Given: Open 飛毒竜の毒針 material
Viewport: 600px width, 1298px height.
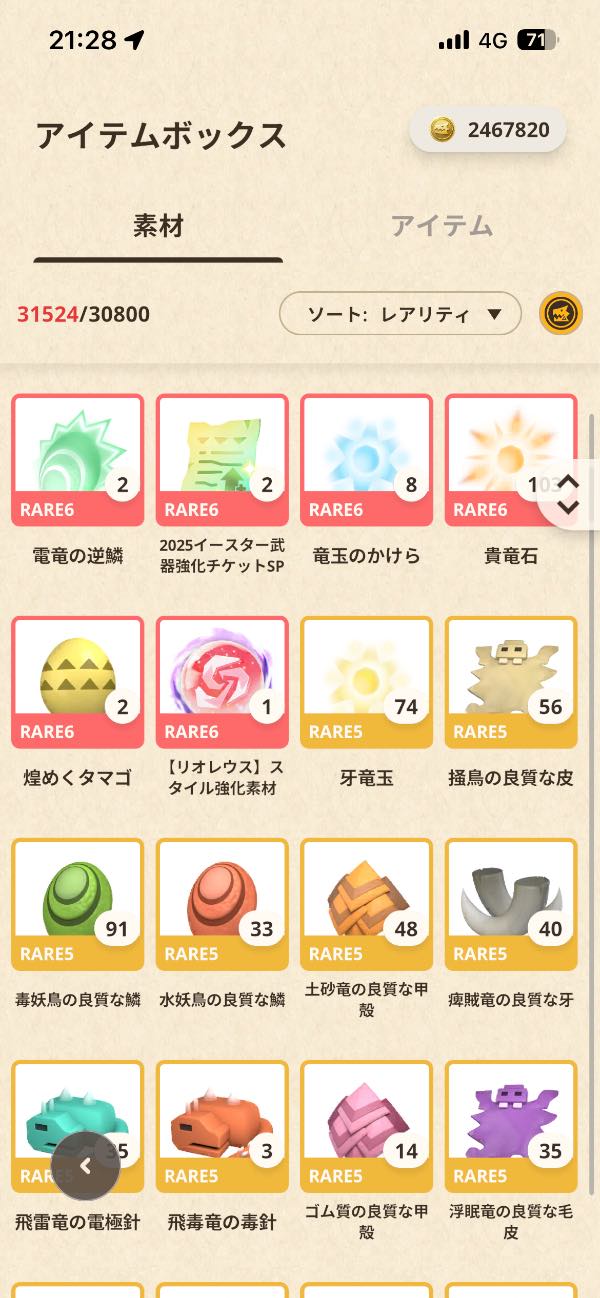Looking at the screenshot, I should click(x=222, y=1126).
